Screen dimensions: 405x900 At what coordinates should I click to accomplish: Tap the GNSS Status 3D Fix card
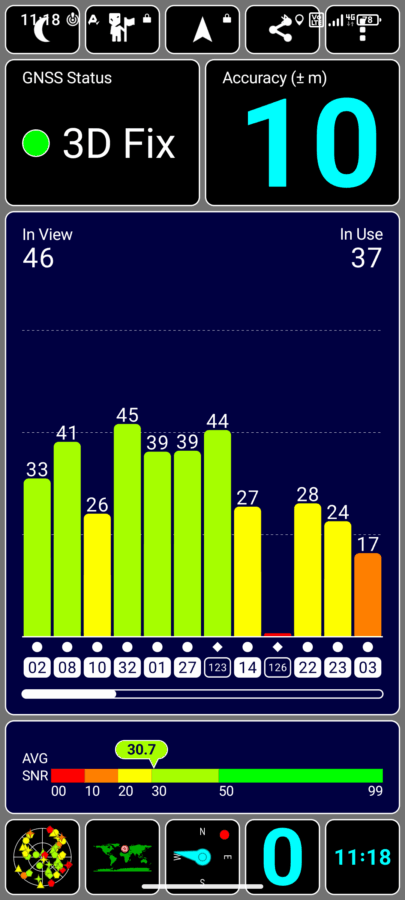tap(103, 133)
